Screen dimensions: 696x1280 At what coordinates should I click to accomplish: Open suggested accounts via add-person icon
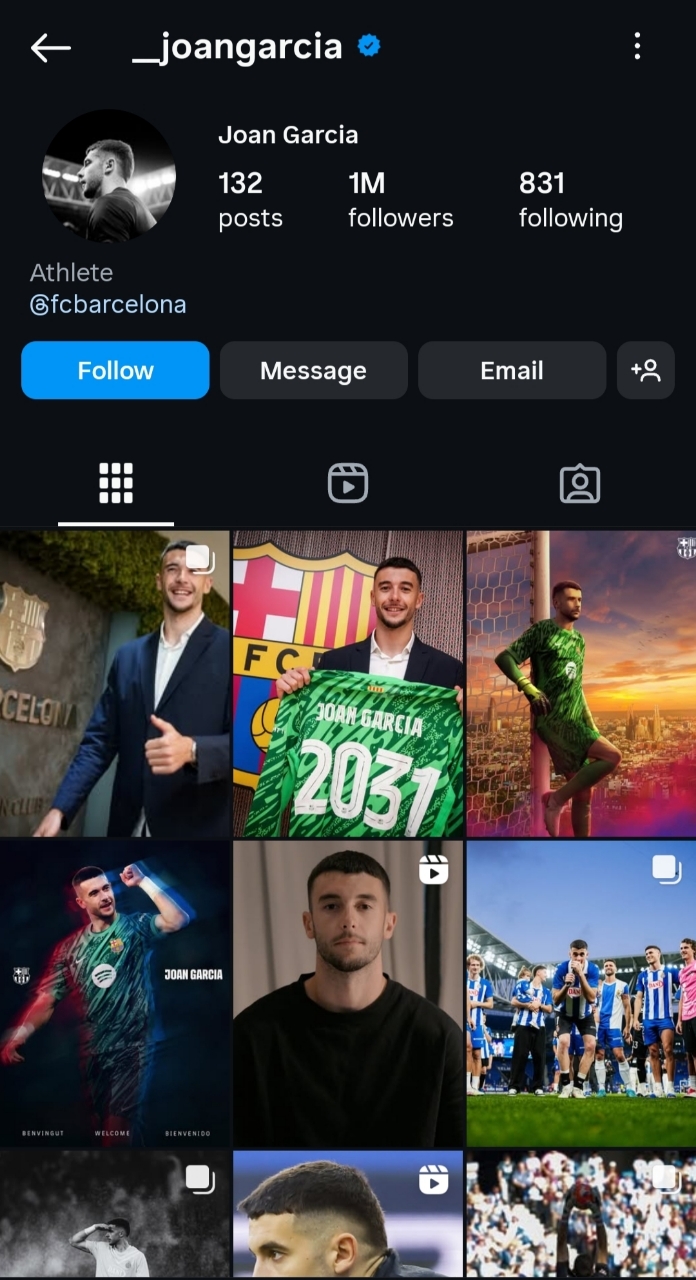coord(645,370)
